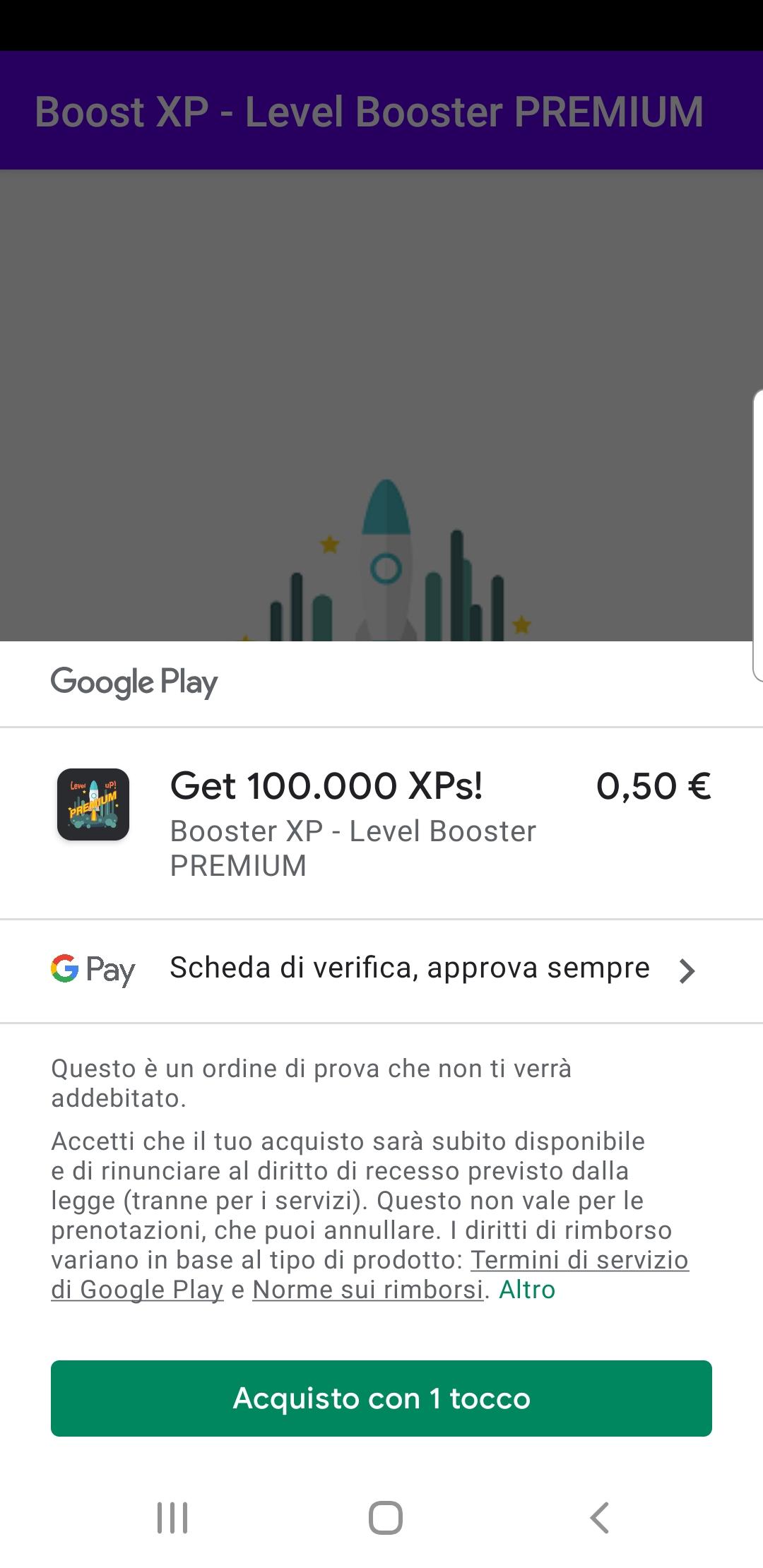Open the Norme sui rimborsi link
This screenshot has width=763, height=1568.
click(367, 1289)
